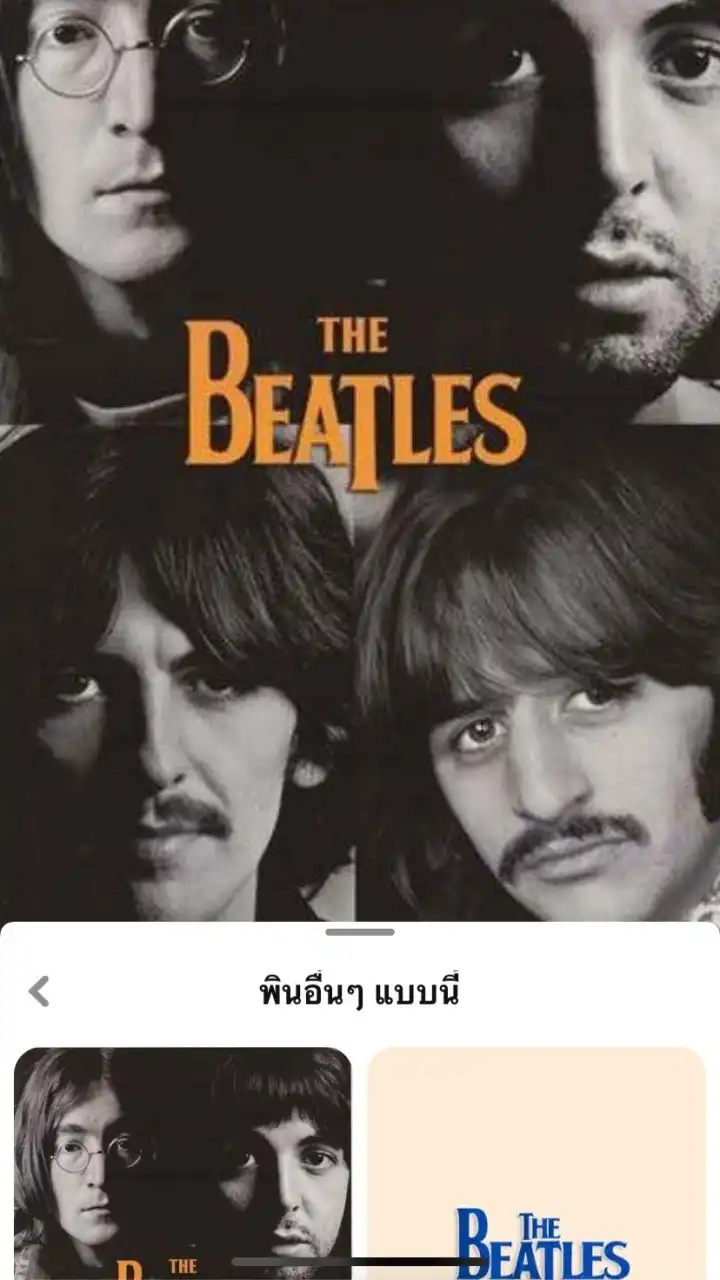Open the cream pin with blue Beatles logo

click(537, 1160)
